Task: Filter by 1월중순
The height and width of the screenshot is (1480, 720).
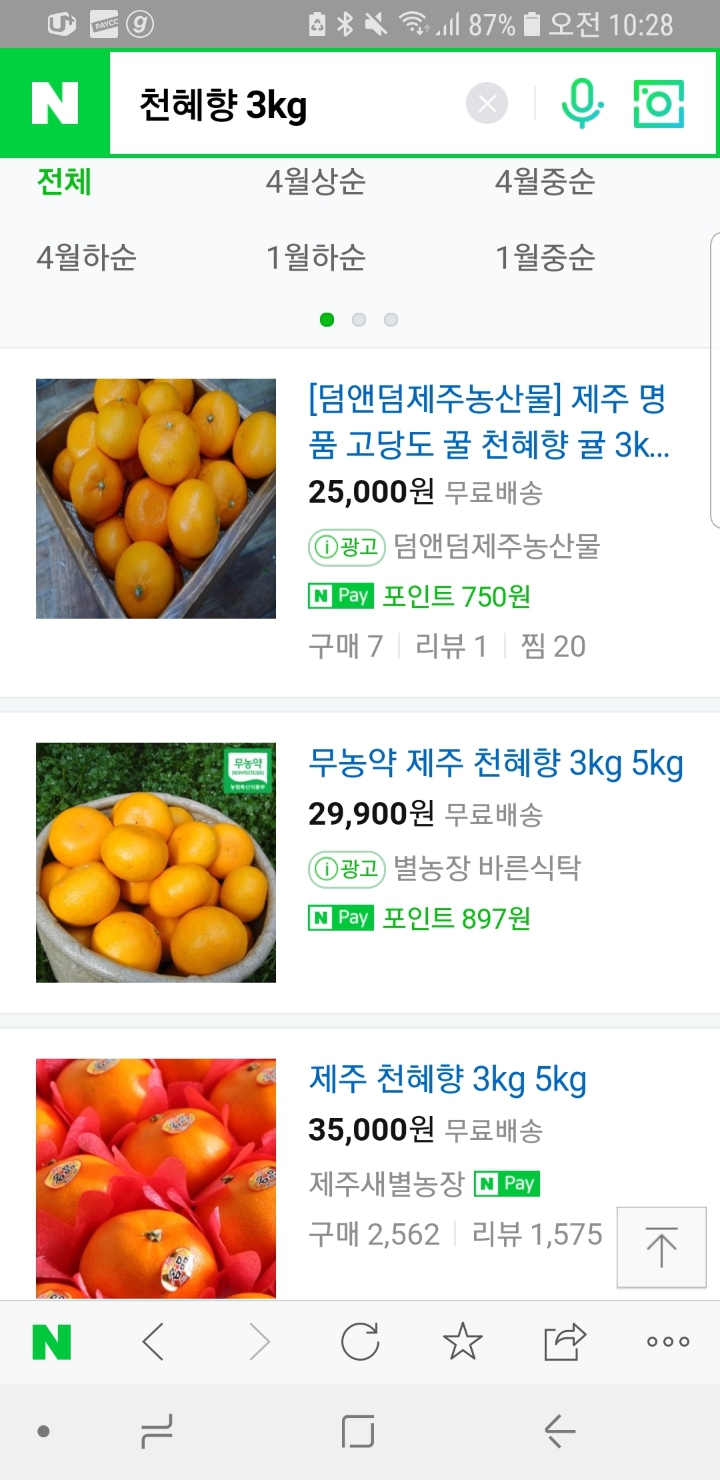Action: coord(545,258)
